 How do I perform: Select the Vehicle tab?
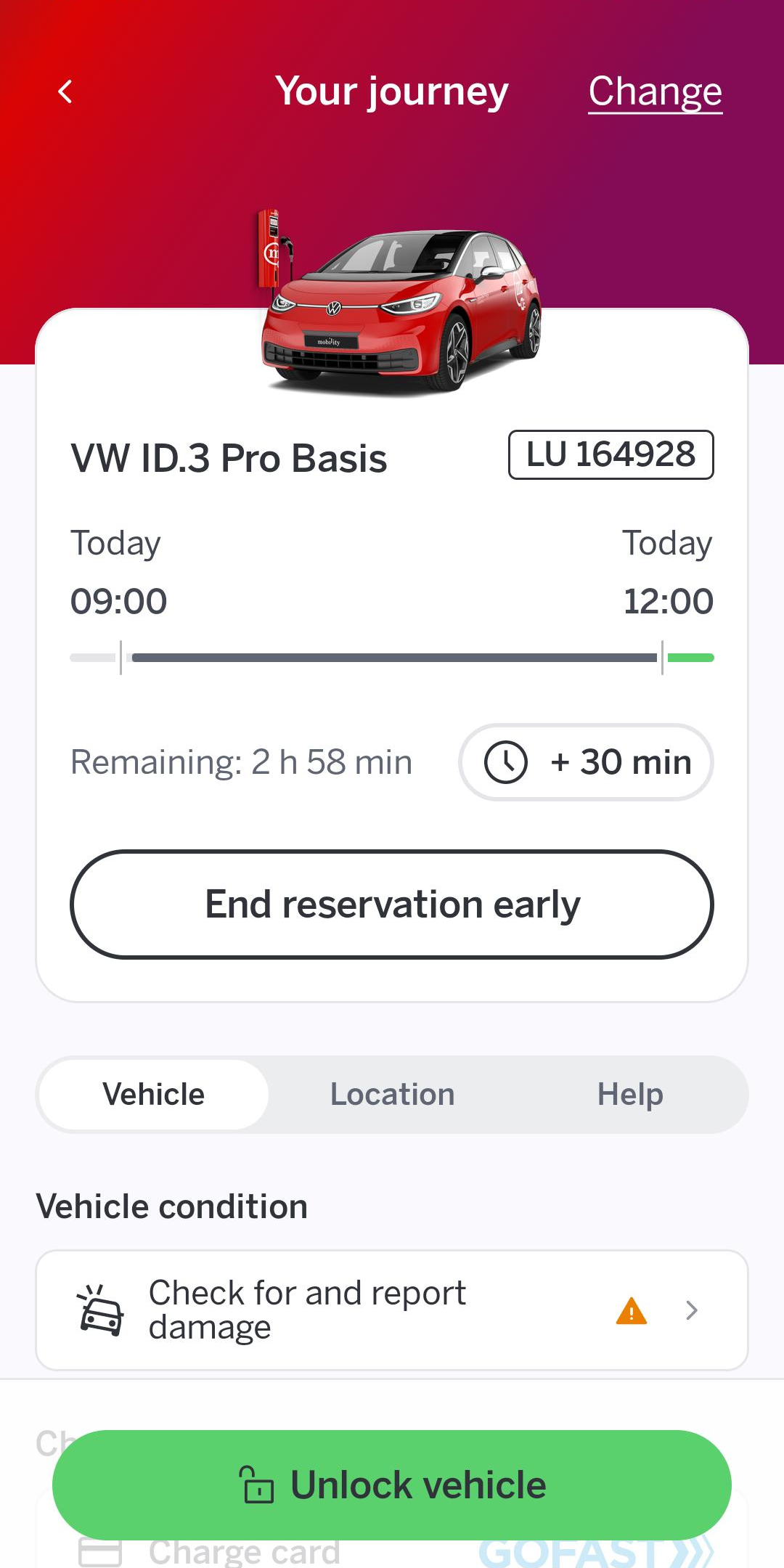click(x=154, y=1095)
